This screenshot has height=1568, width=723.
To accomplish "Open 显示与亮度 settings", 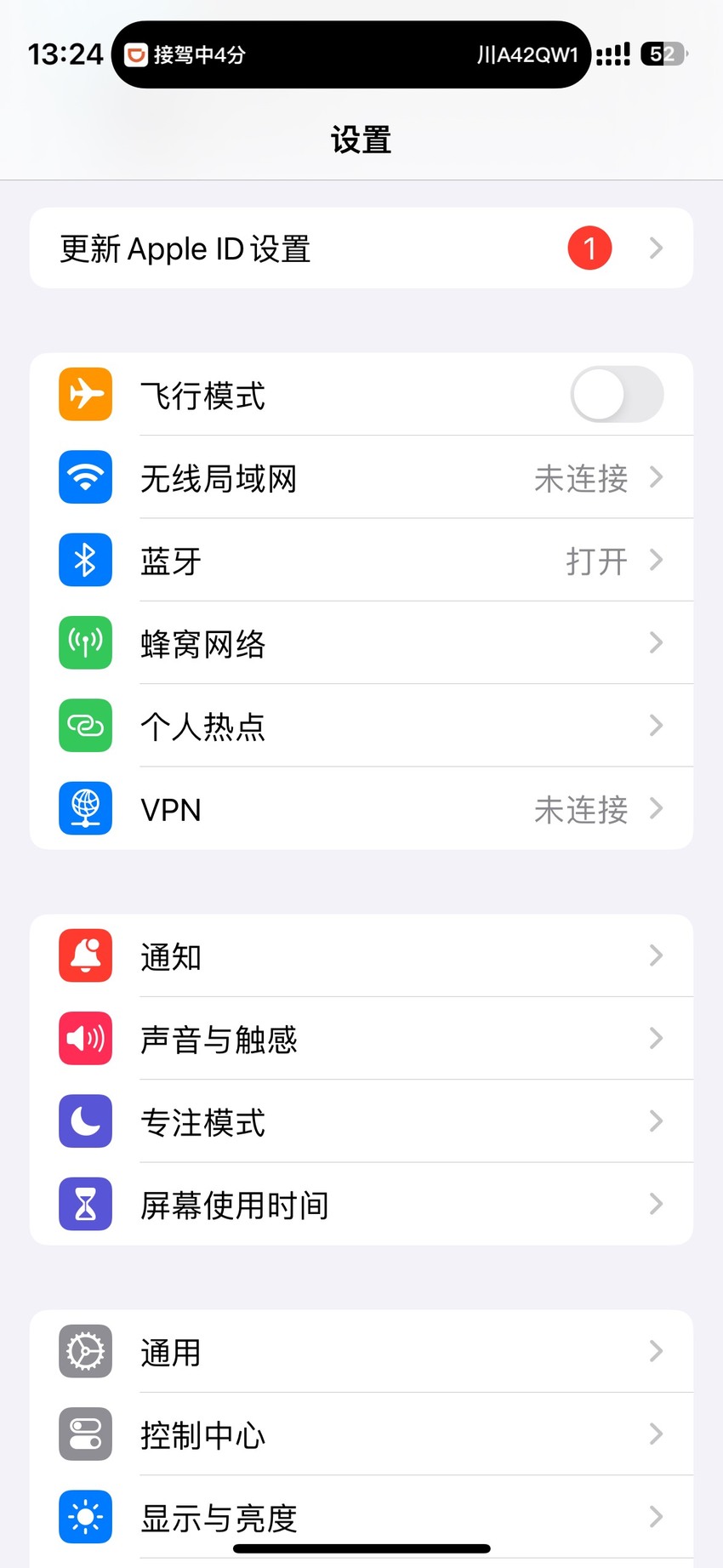I will pos(361,1517).
